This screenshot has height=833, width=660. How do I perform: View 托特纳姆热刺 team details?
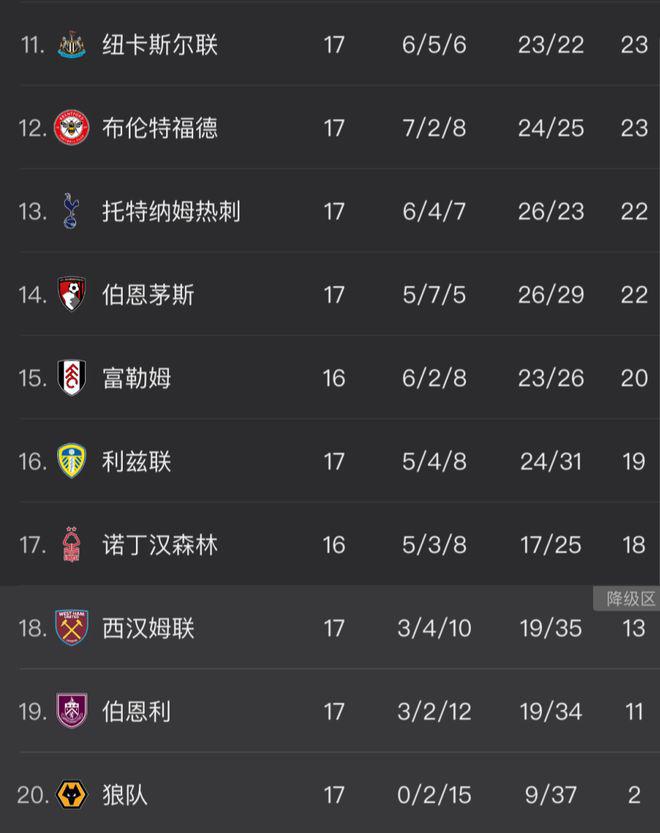(171, 211)
